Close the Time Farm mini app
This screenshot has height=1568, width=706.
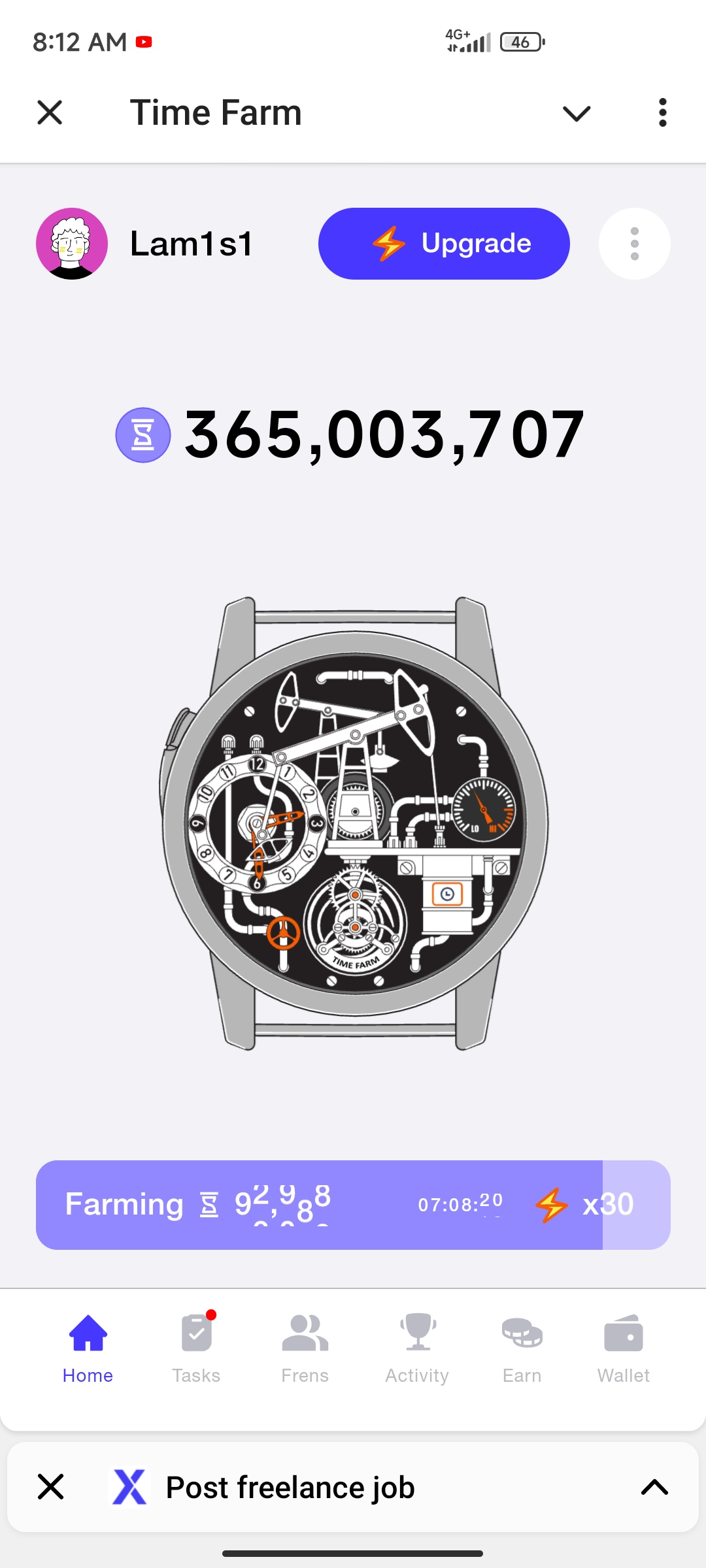pyautogui.click(x=50, y=112)
